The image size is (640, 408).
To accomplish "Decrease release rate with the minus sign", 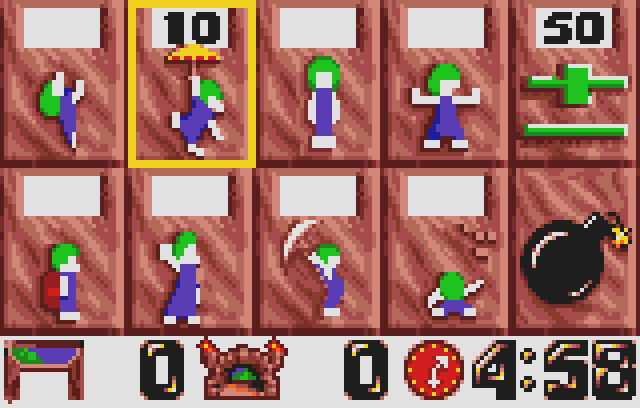I will tap(575, 130).
